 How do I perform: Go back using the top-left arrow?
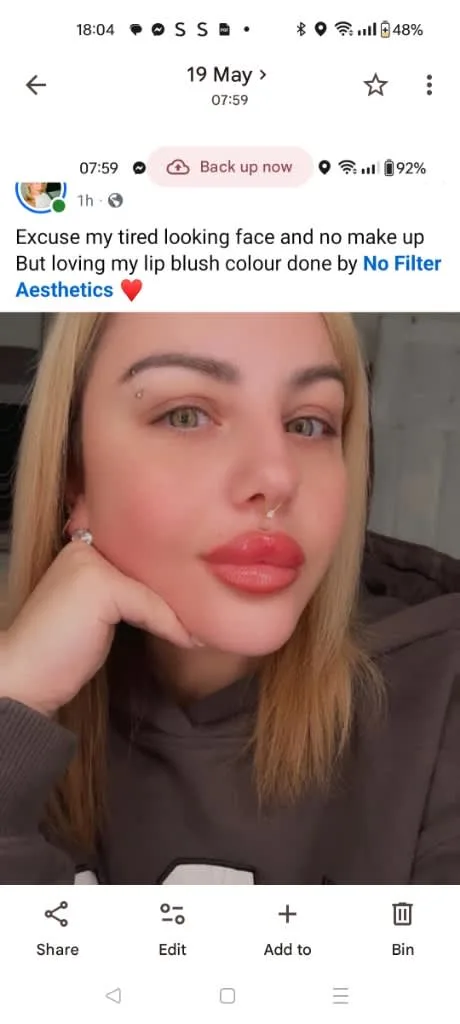pos(36,85)
